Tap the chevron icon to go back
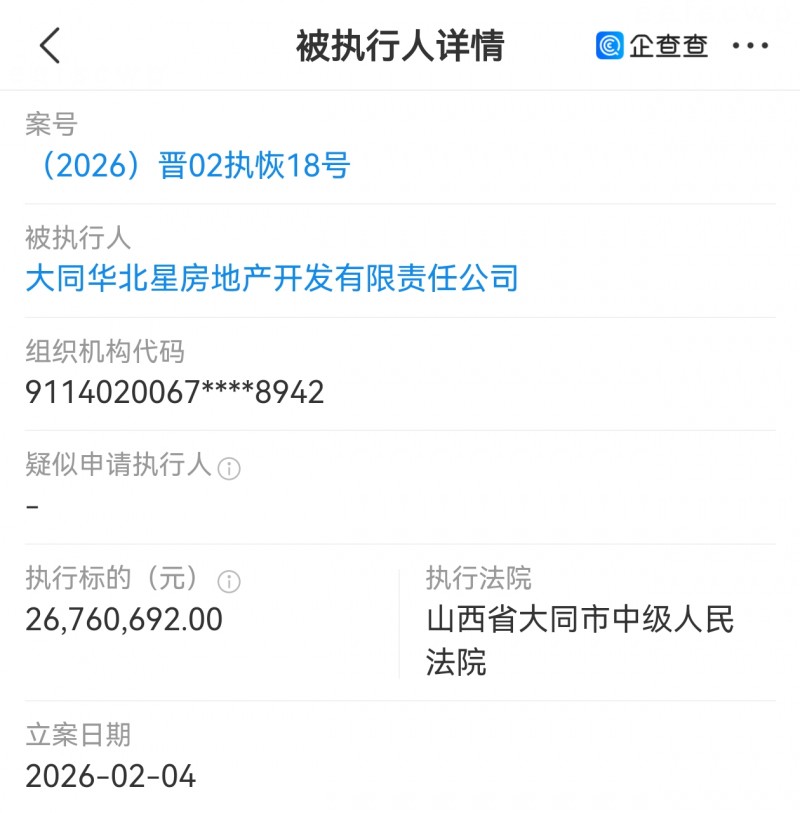The height and width of the screenshot is (813, 800). point(52,45)
